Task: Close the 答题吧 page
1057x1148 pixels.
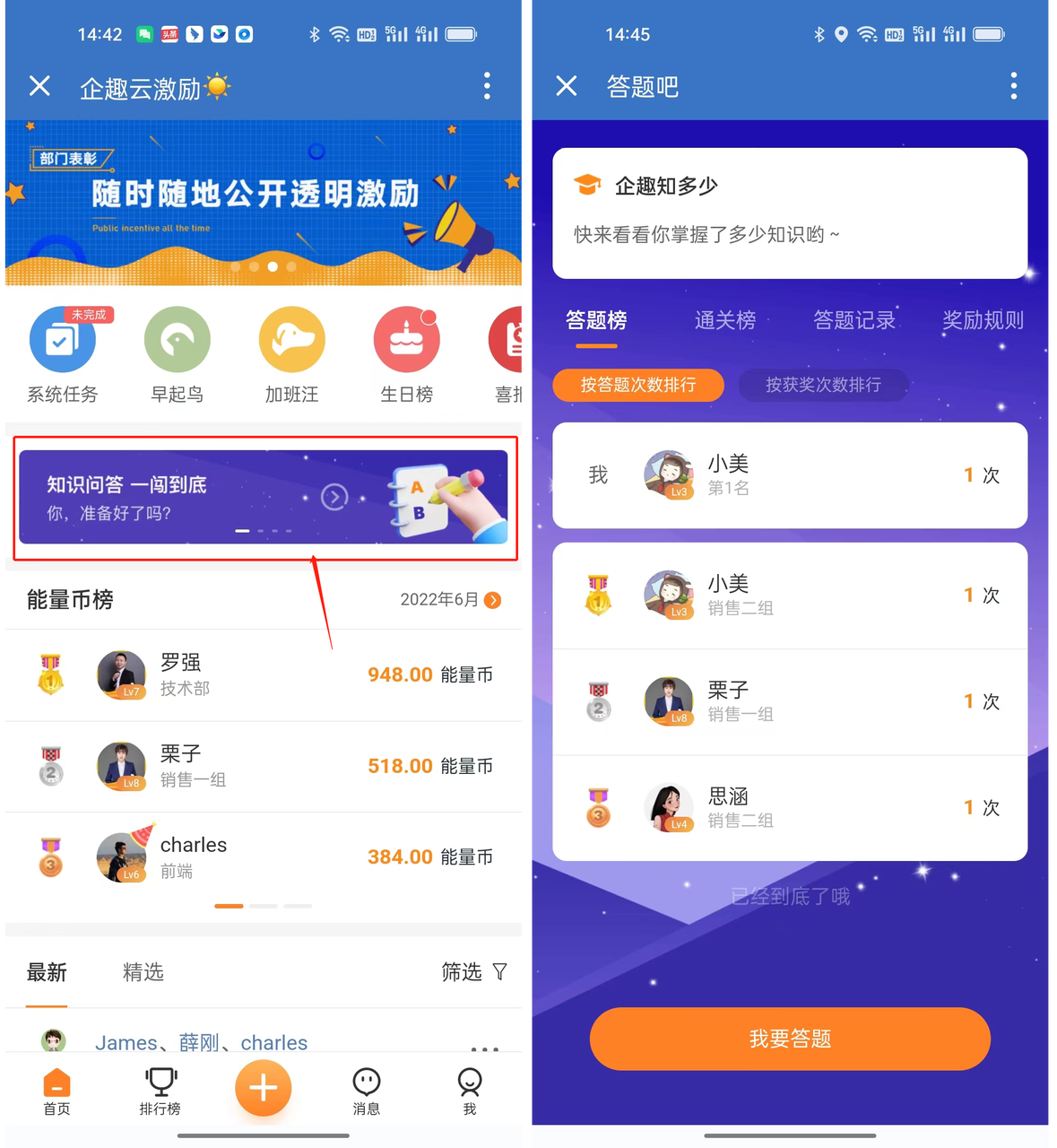Action: coord(567,86)
